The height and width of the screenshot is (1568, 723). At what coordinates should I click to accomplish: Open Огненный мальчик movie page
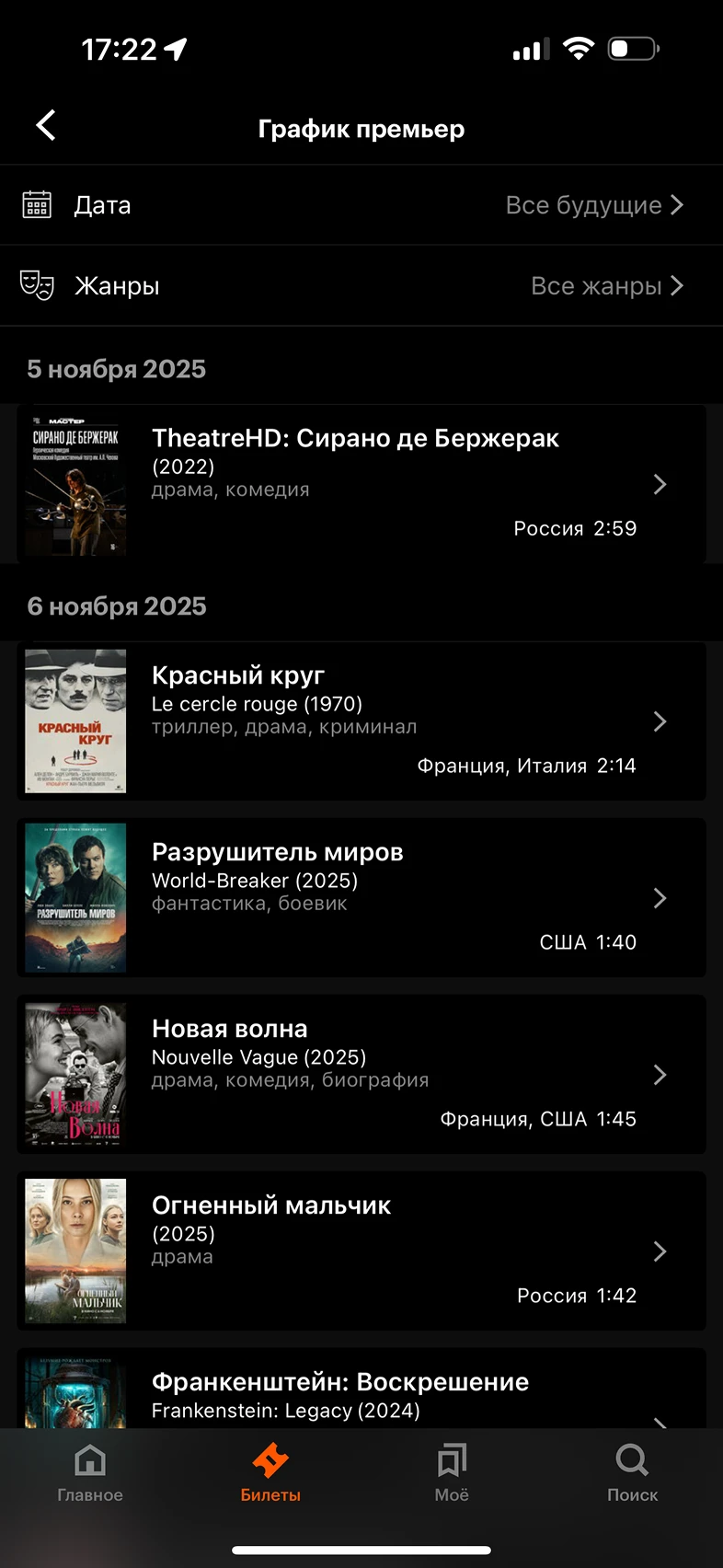point(361,1251)
